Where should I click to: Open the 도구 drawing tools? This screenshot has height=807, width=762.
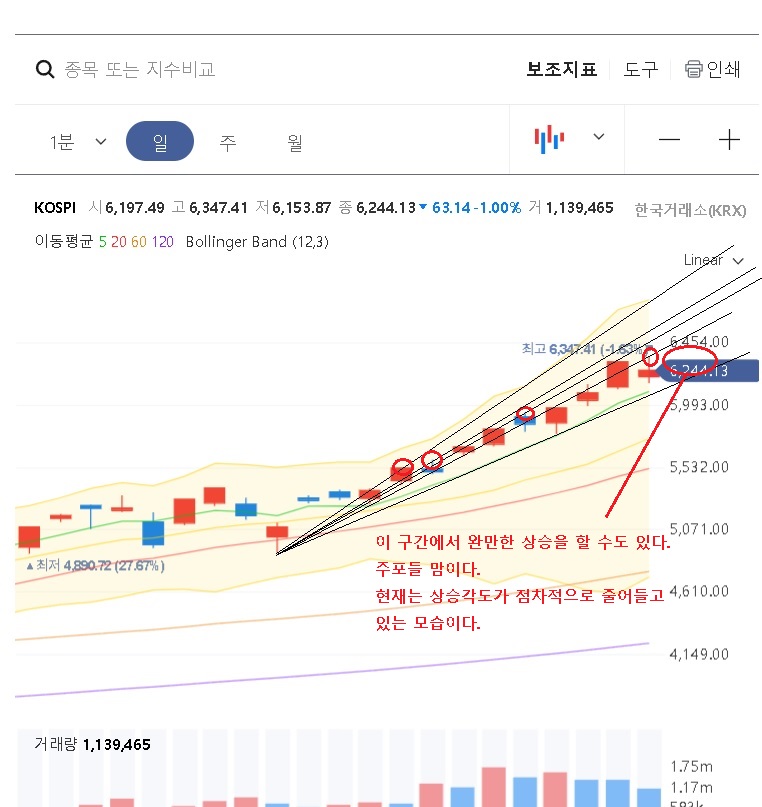click(641, 69)
